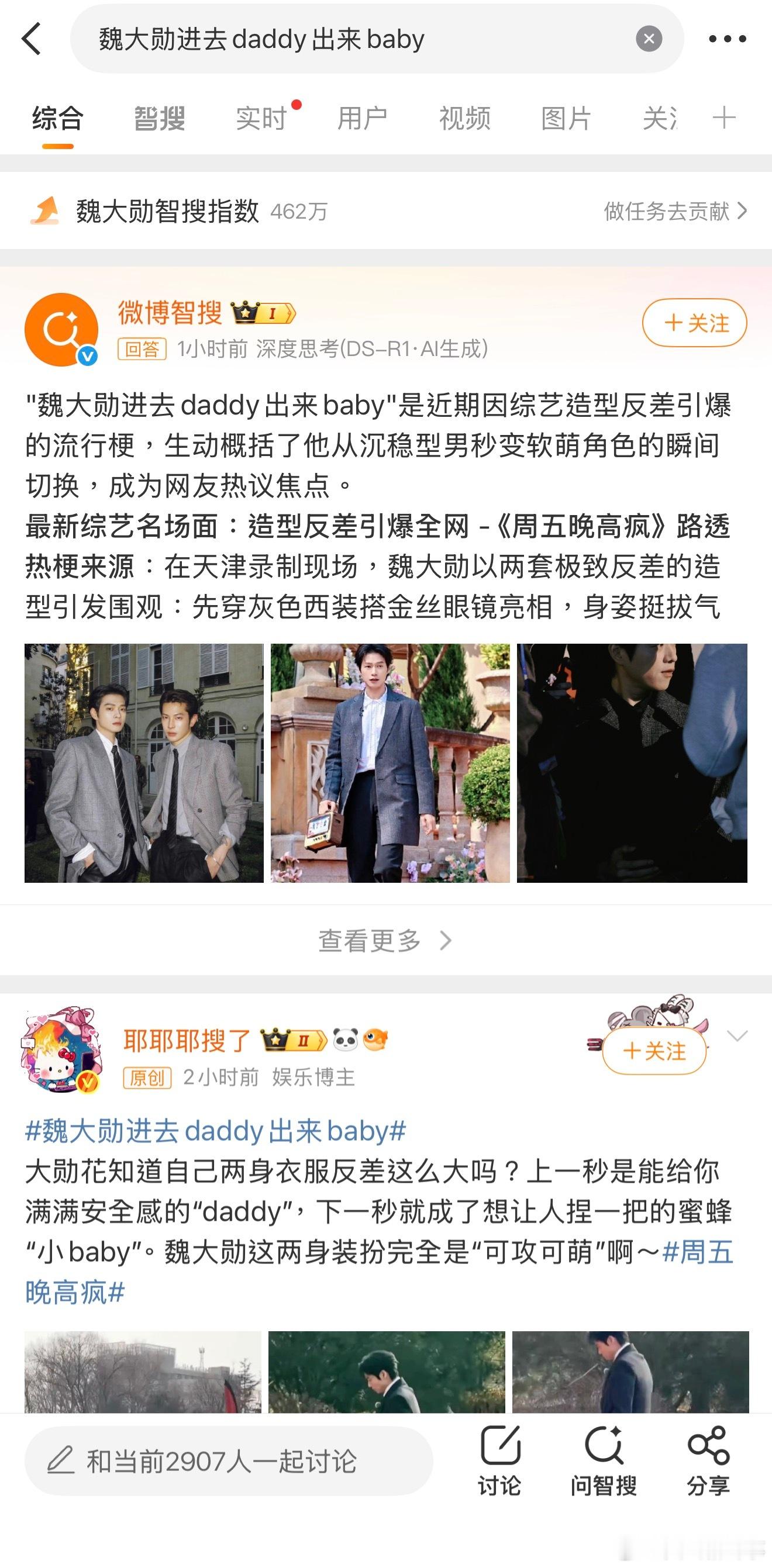The image size is (772, 1568).
Task: Follow 微博智搜 with the 关注 button
Action: [694, 324]
